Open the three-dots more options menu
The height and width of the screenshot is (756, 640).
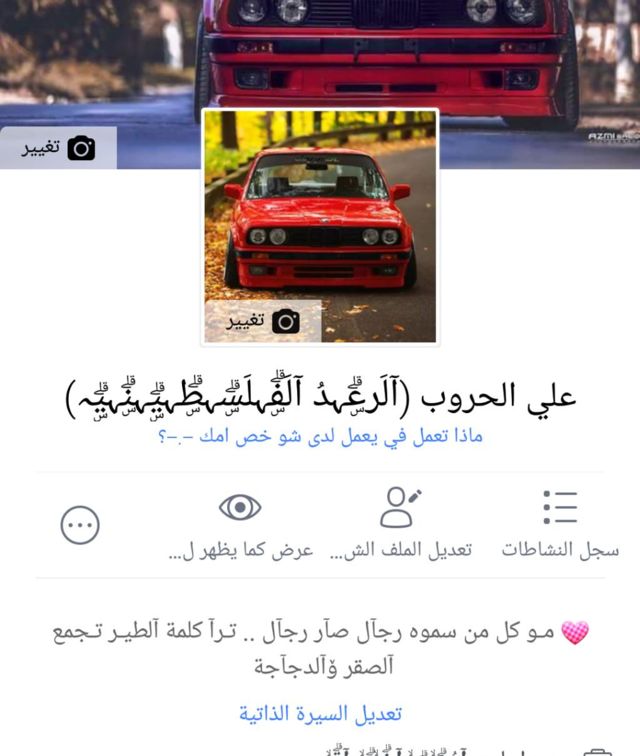(80, 525)
